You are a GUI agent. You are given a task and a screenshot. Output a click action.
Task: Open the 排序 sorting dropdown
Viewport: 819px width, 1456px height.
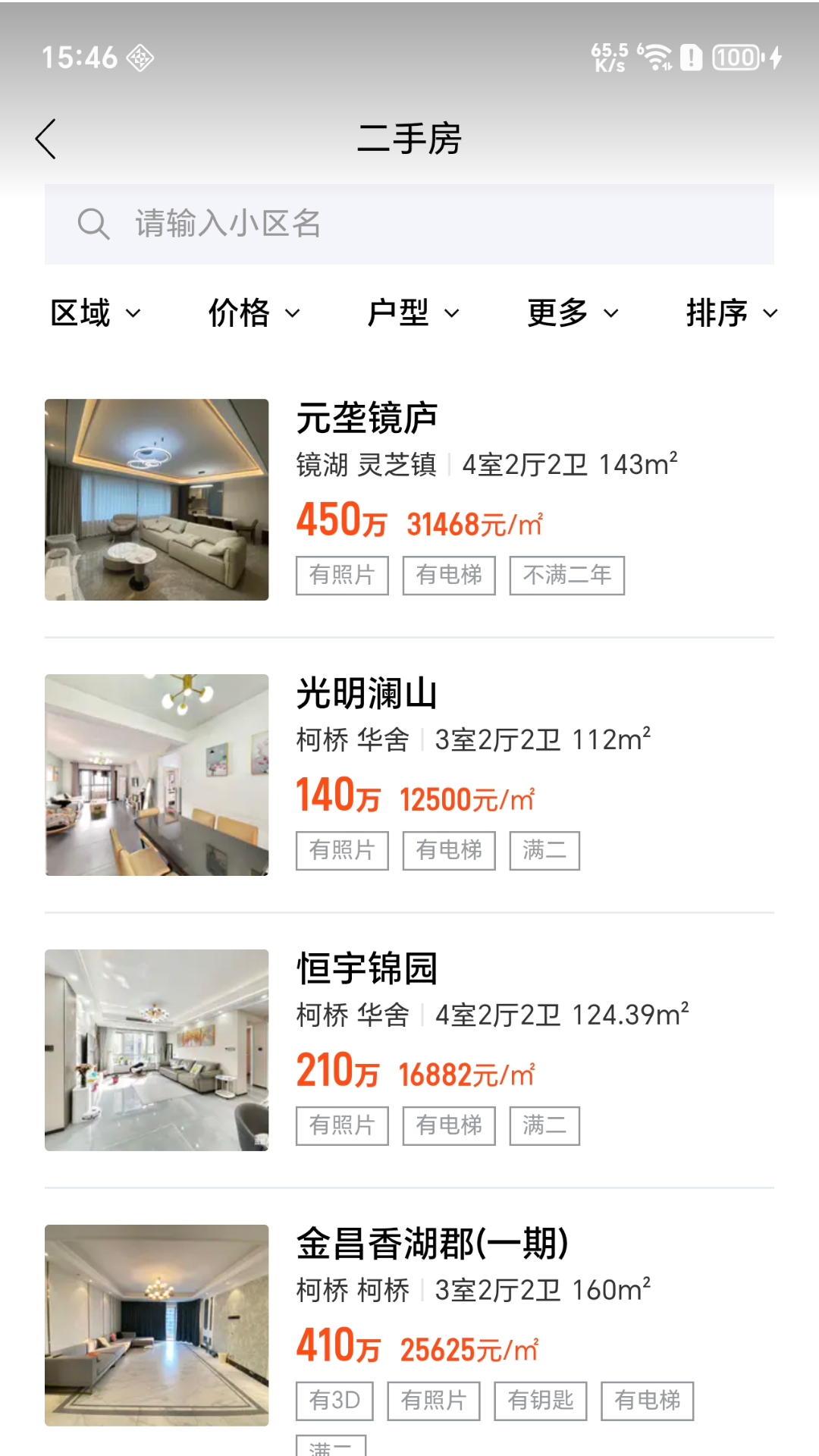click(732, 312)
